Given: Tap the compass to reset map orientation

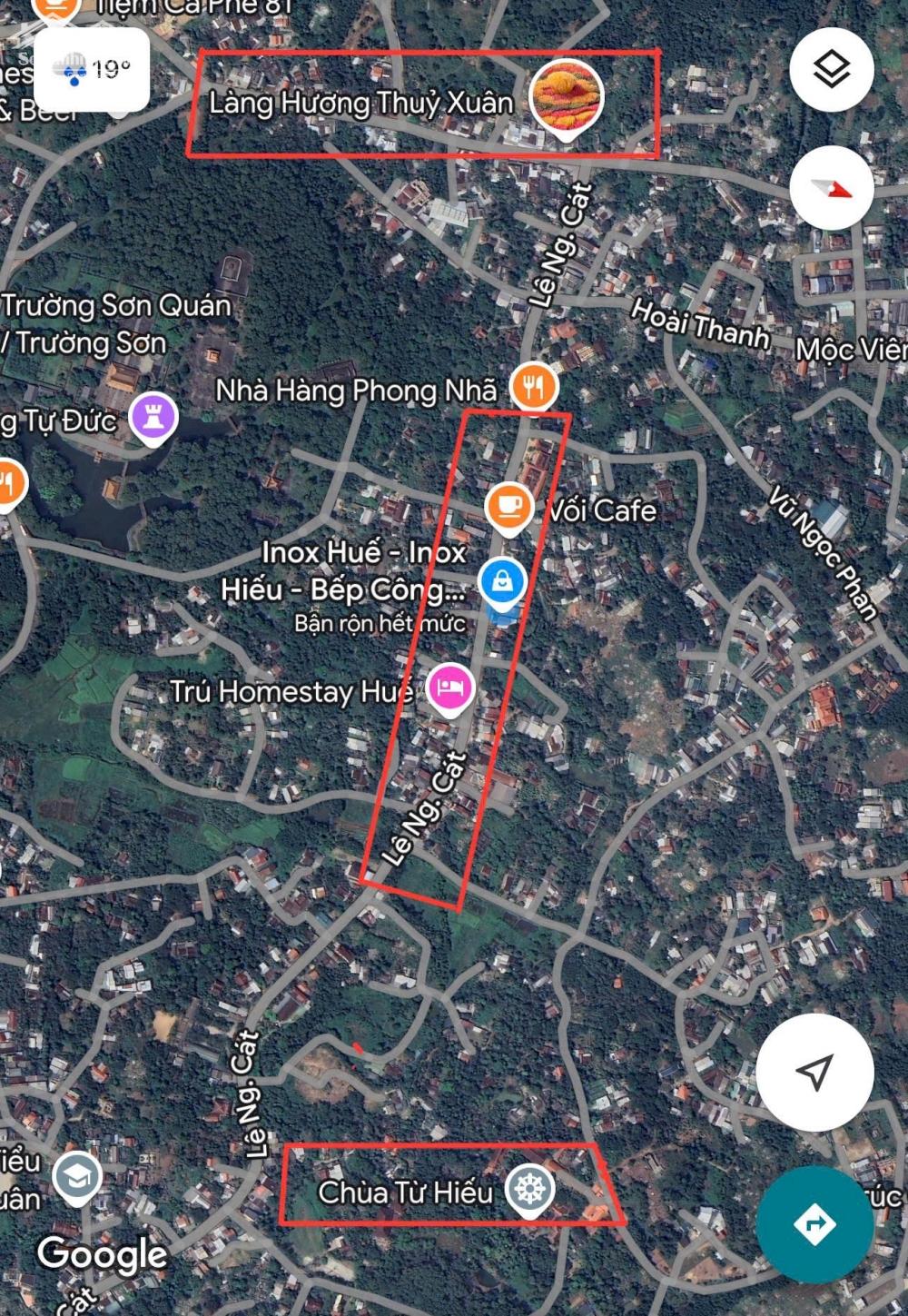Looking at the screenshot, I should (x=831, y=188).
